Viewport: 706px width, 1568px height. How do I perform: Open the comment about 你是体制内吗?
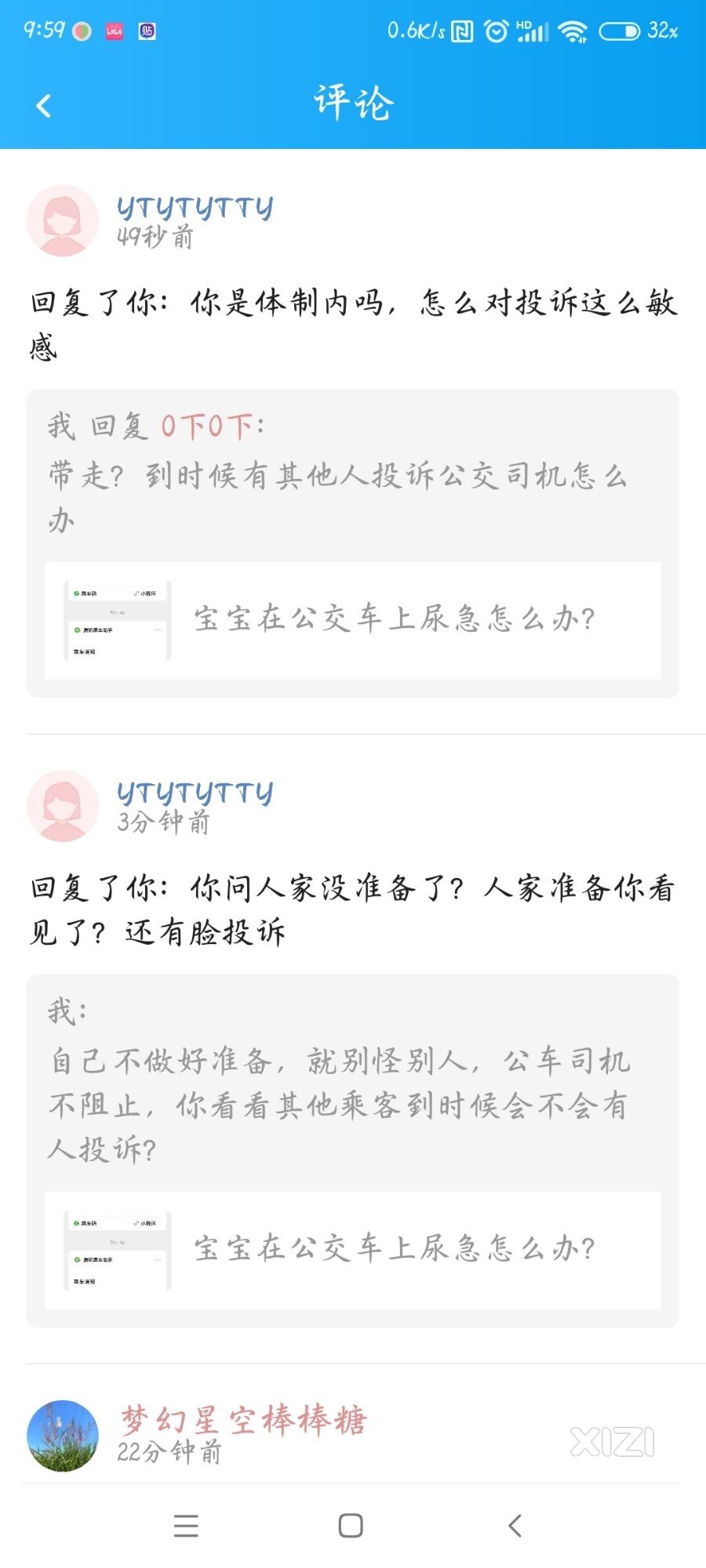353,323
